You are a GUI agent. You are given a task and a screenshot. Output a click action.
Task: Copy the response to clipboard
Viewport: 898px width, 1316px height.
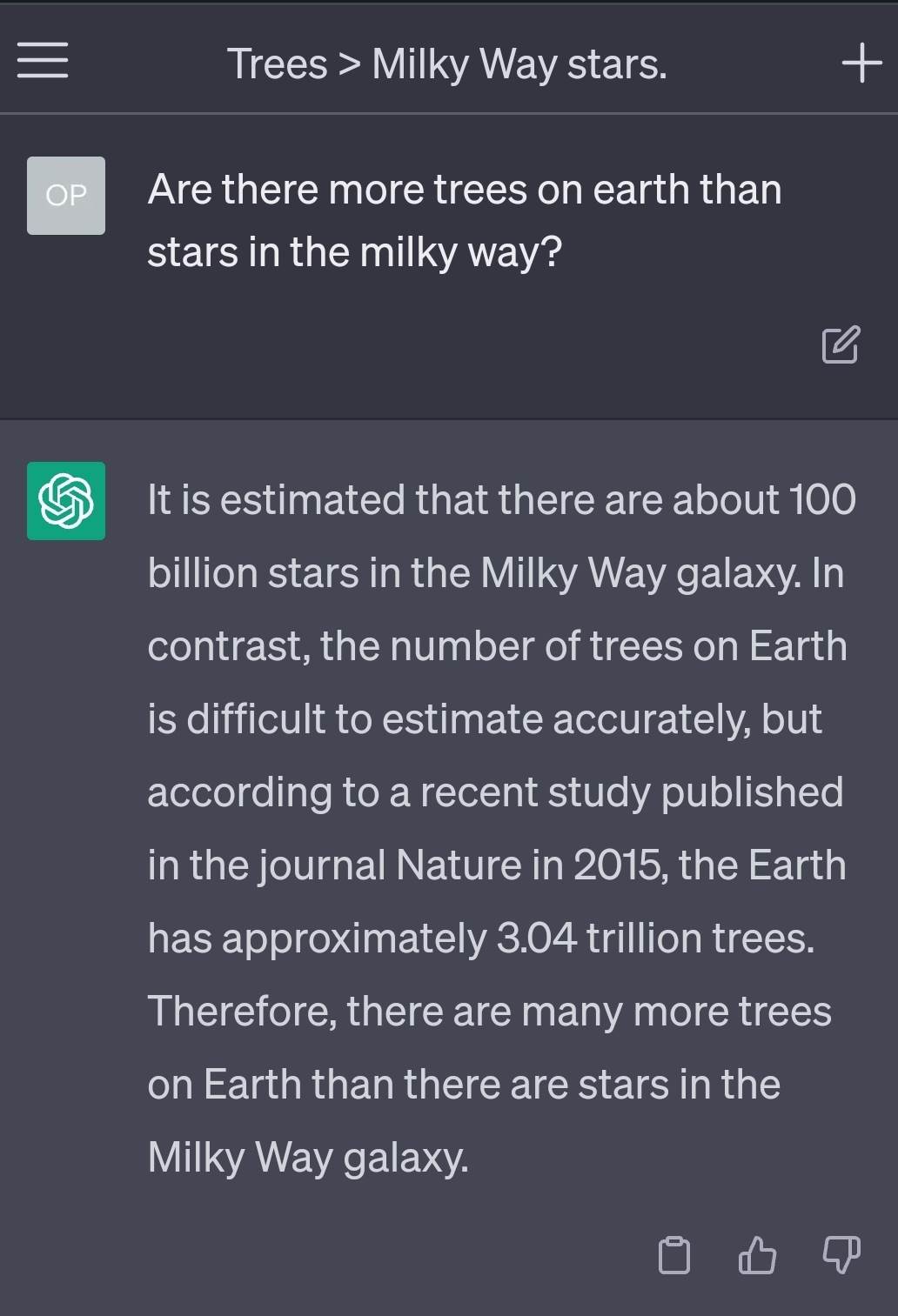click(x=674, y=1255)
